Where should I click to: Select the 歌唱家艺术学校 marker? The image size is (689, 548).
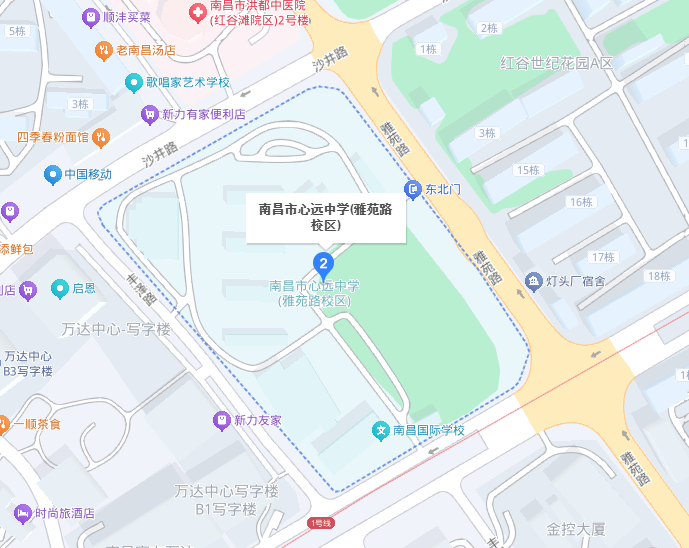click(x=134, y=82)
